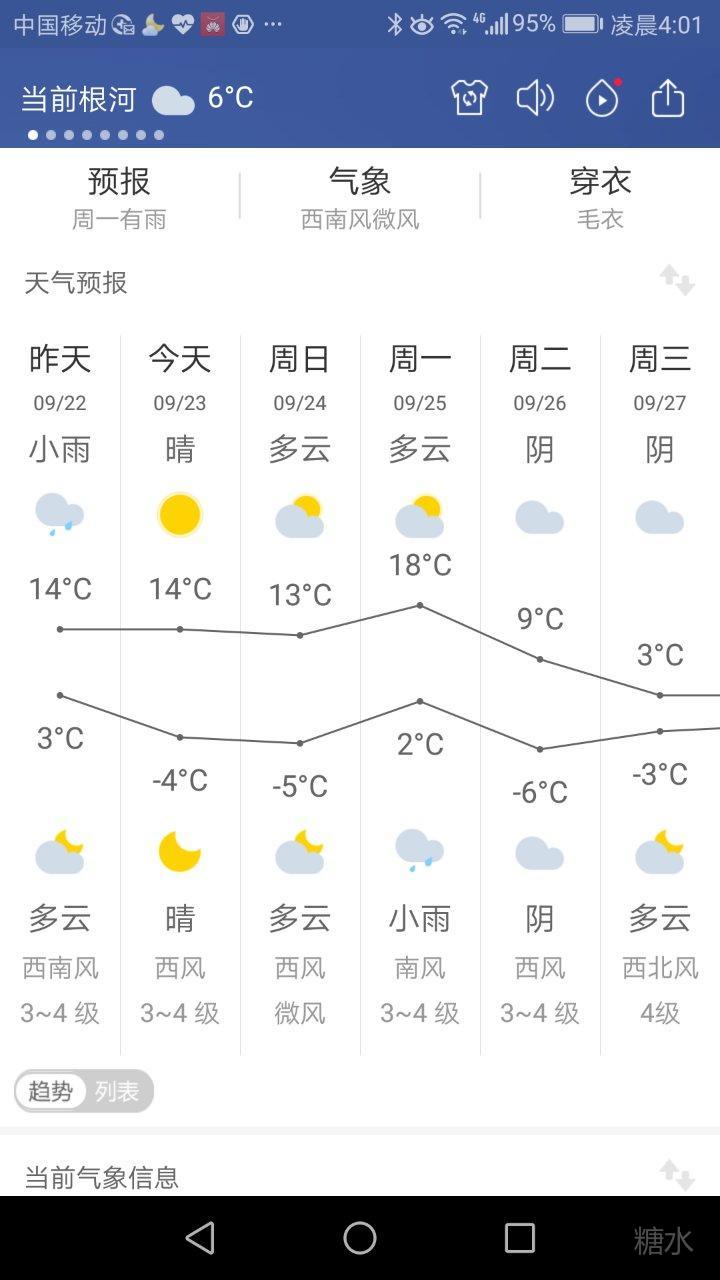Switch forecast view to 列表
The width and height of the screenshot is (720, 1280).
117,1091
